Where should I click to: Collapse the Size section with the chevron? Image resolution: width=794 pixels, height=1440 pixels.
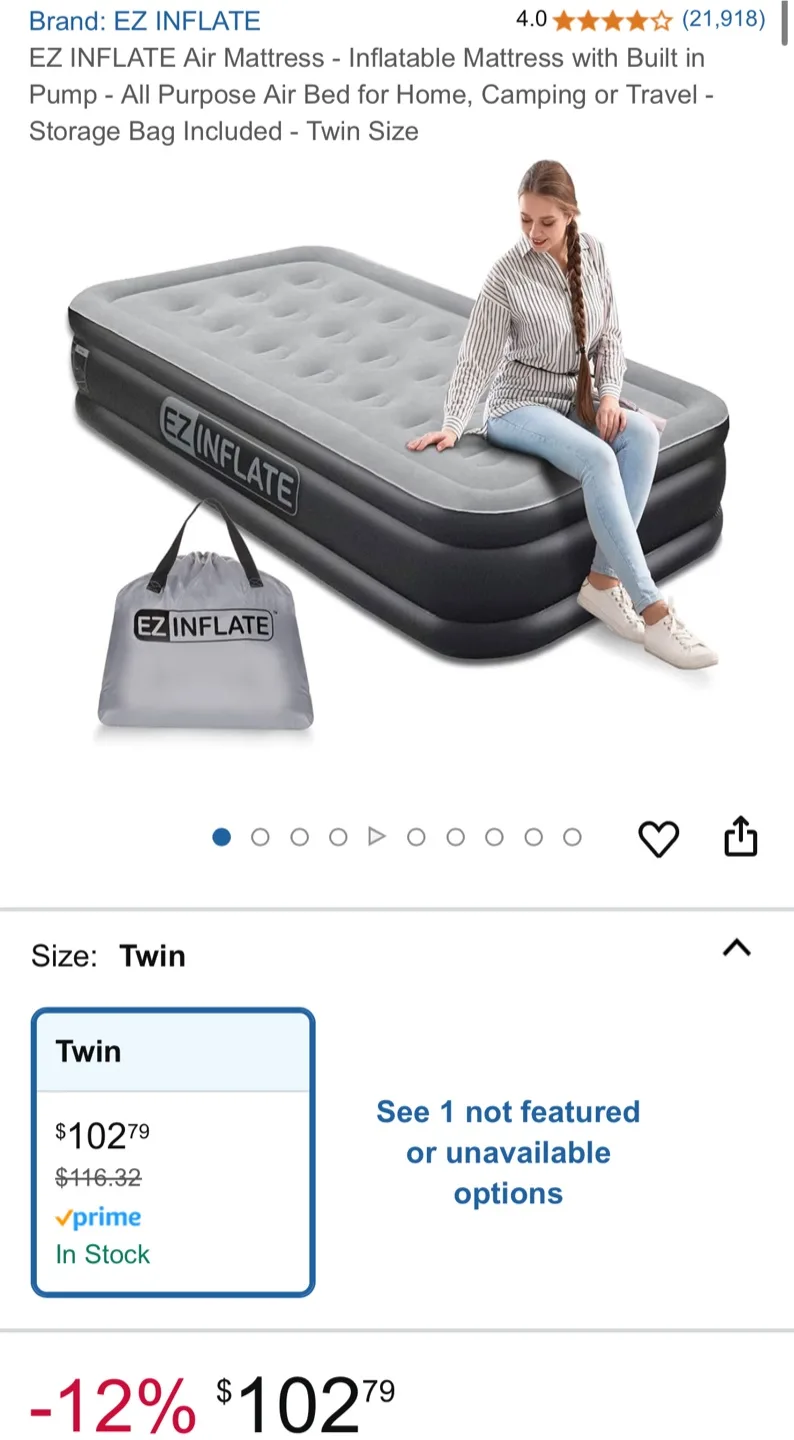[x=737, y=950]
